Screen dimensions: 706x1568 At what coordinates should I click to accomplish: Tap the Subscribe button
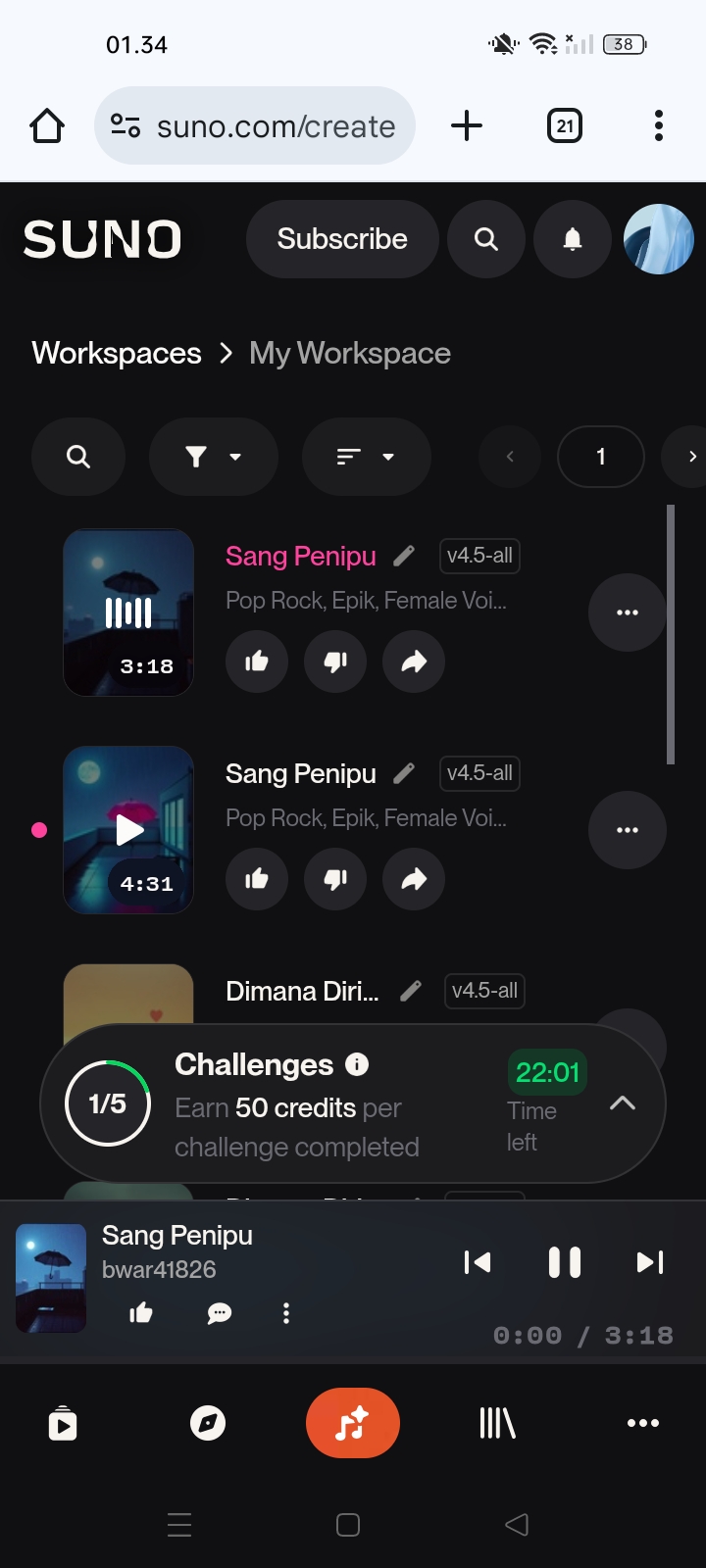pyautogui.click(x=341, y=239)
